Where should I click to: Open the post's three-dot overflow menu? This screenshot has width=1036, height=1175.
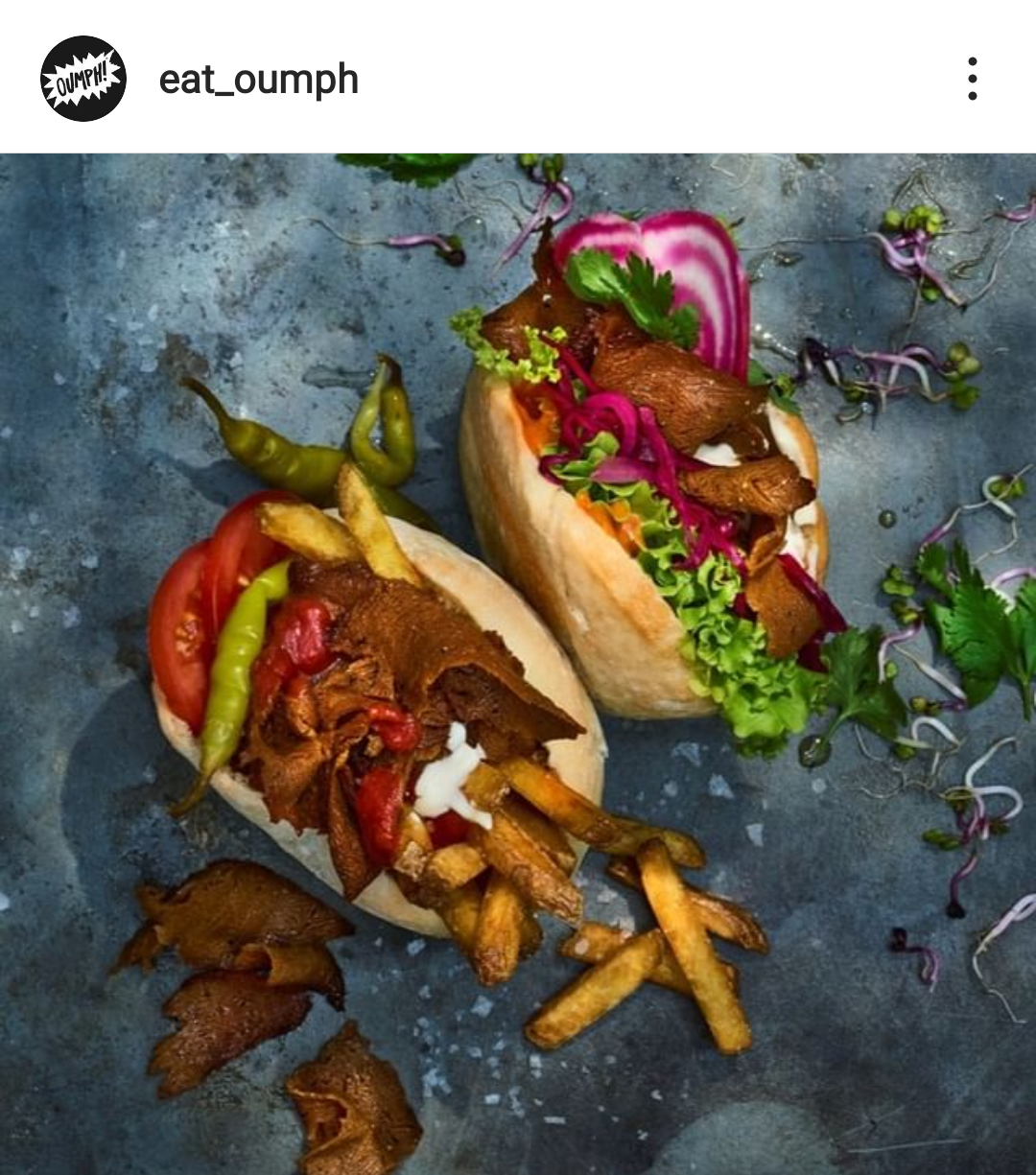(x=972, y=79)
